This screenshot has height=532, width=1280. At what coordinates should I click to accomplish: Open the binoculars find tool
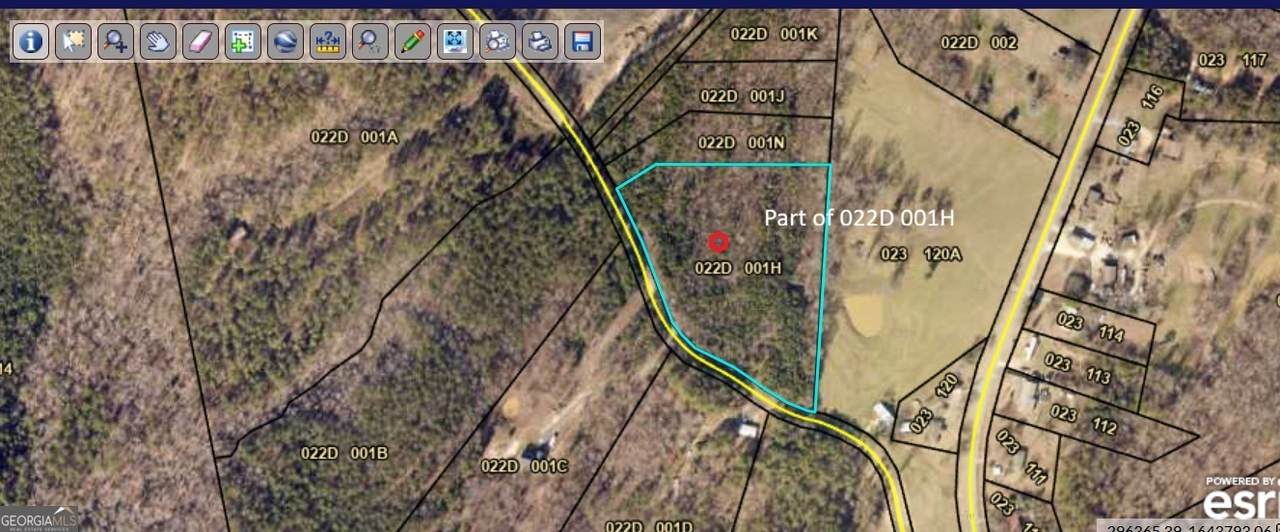[498, 41]
